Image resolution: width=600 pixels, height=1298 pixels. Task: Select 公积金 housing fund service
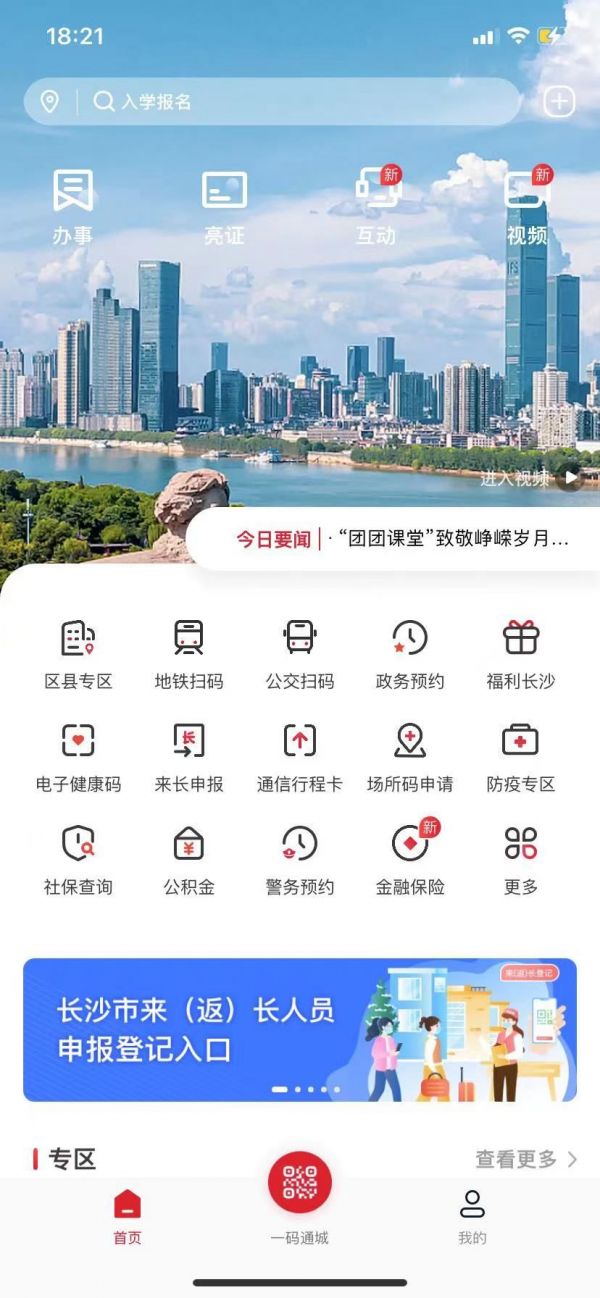(x=189, y=861)
